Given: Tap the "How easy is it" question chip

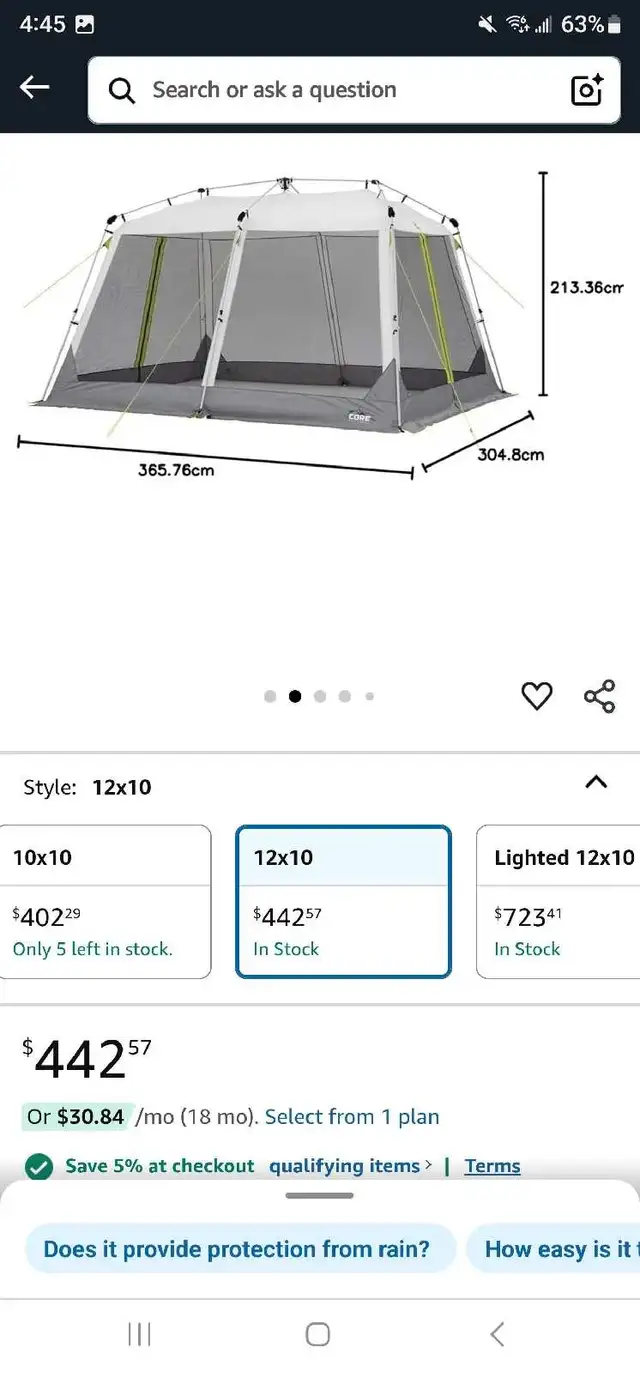Looking at the screenshot, I should 553,1249.
